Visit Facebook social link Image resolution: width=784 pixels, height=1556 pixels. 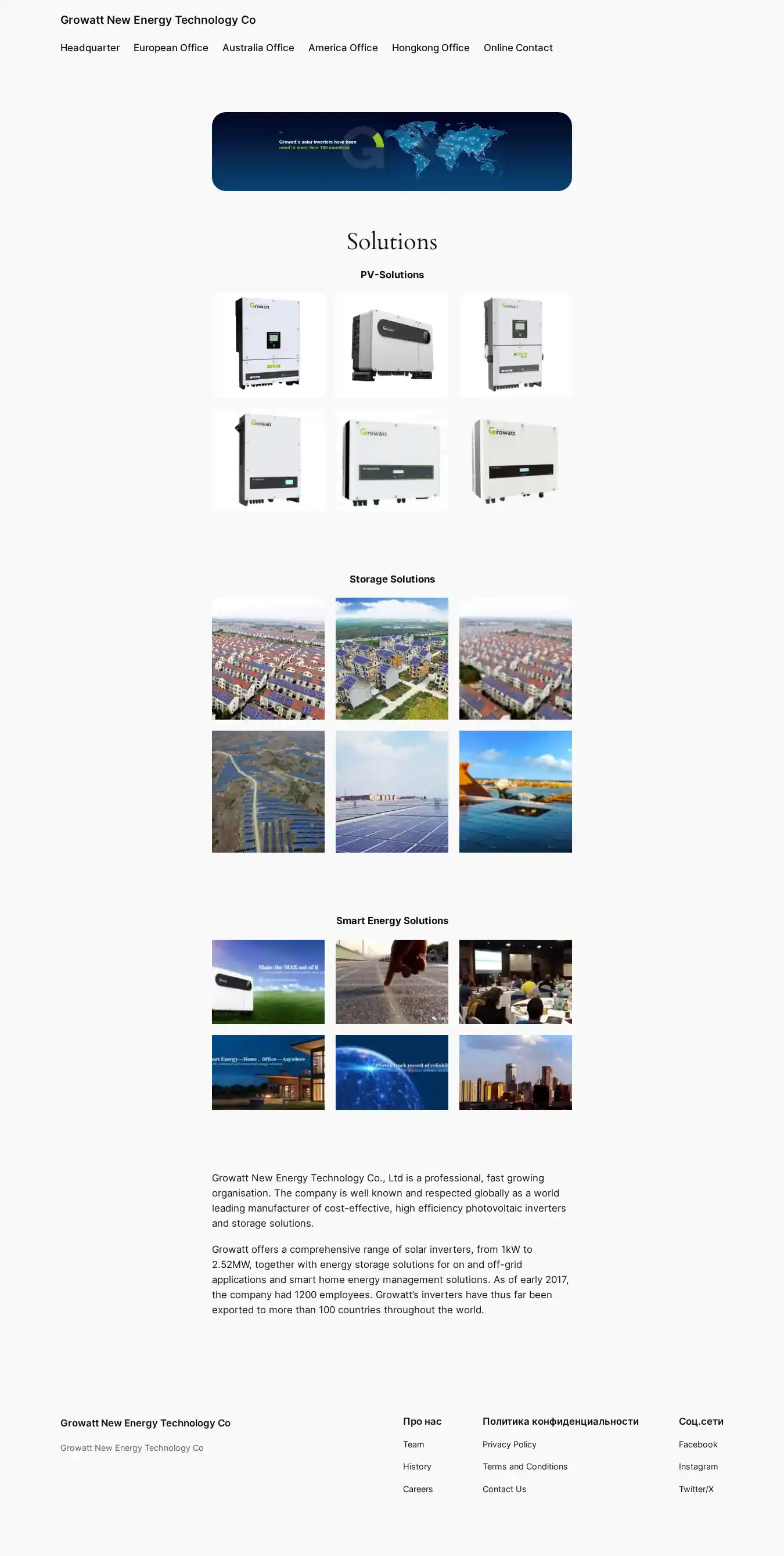click(697, 1444)
